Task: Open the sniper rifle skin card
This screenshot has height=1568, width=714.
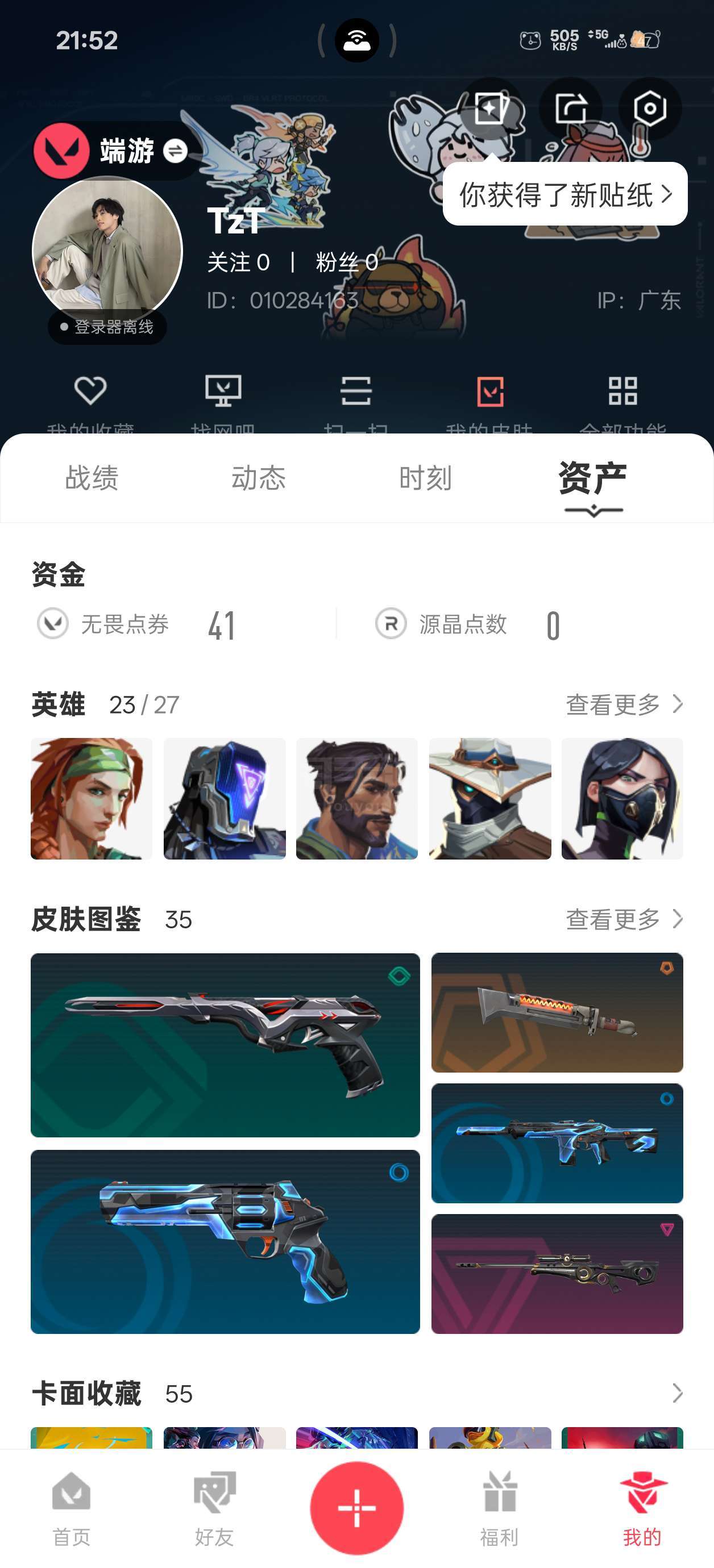Action: pos(557,1274)
